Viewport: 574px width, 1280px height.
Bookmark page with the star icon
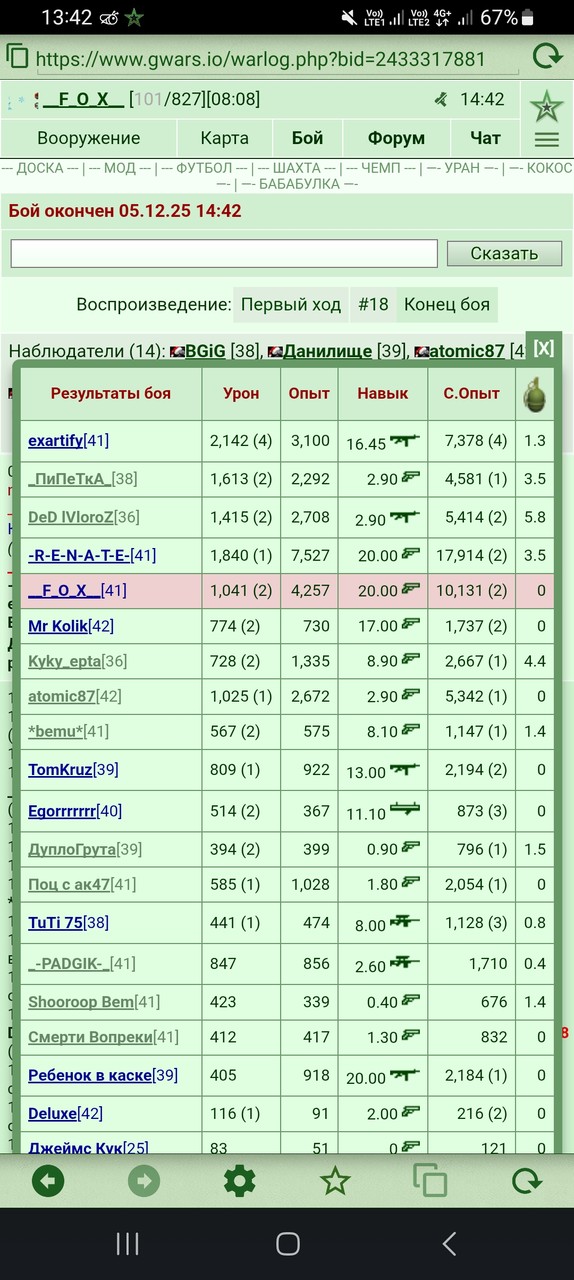pos(335,1181)
